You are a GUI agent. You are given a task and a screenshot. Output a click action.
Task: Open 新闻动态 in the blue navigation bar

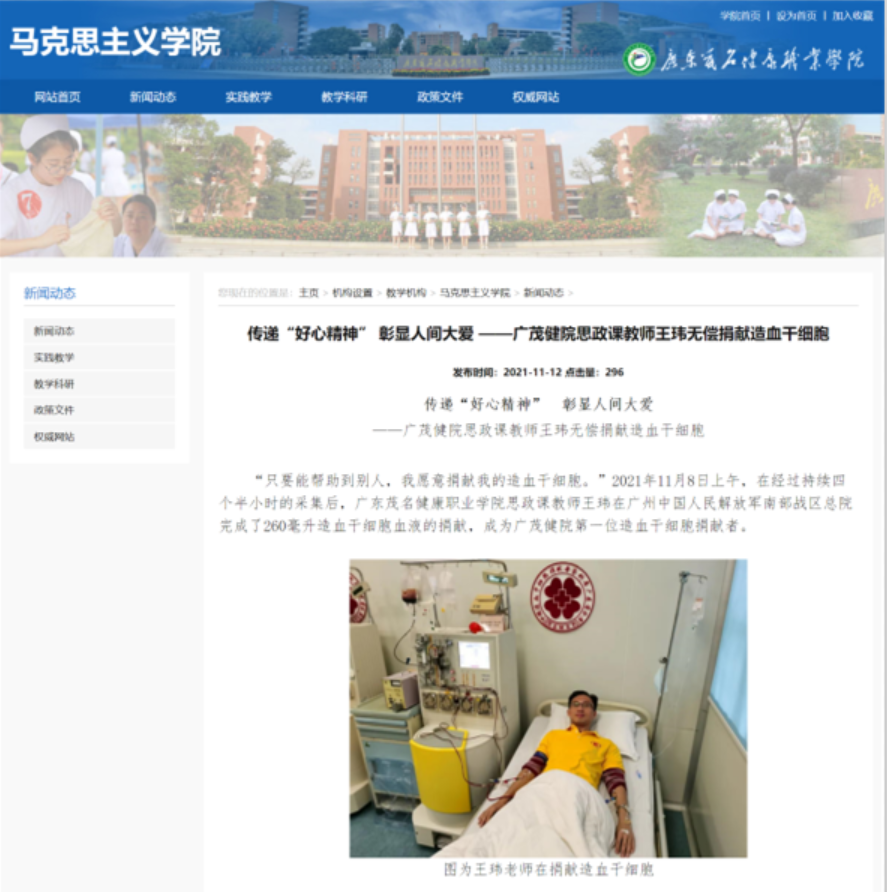point(152,97)
